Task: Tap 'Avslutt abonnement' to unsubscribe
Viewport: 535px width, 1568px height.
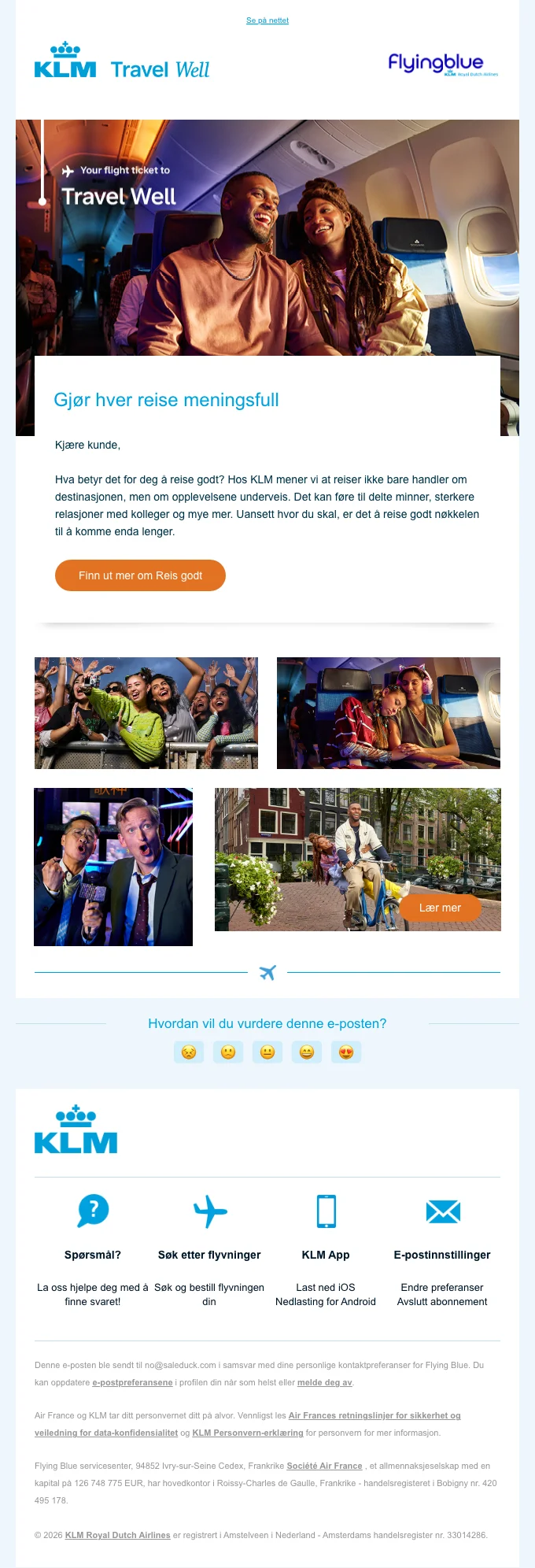Action: click(x=442, y=1302)
